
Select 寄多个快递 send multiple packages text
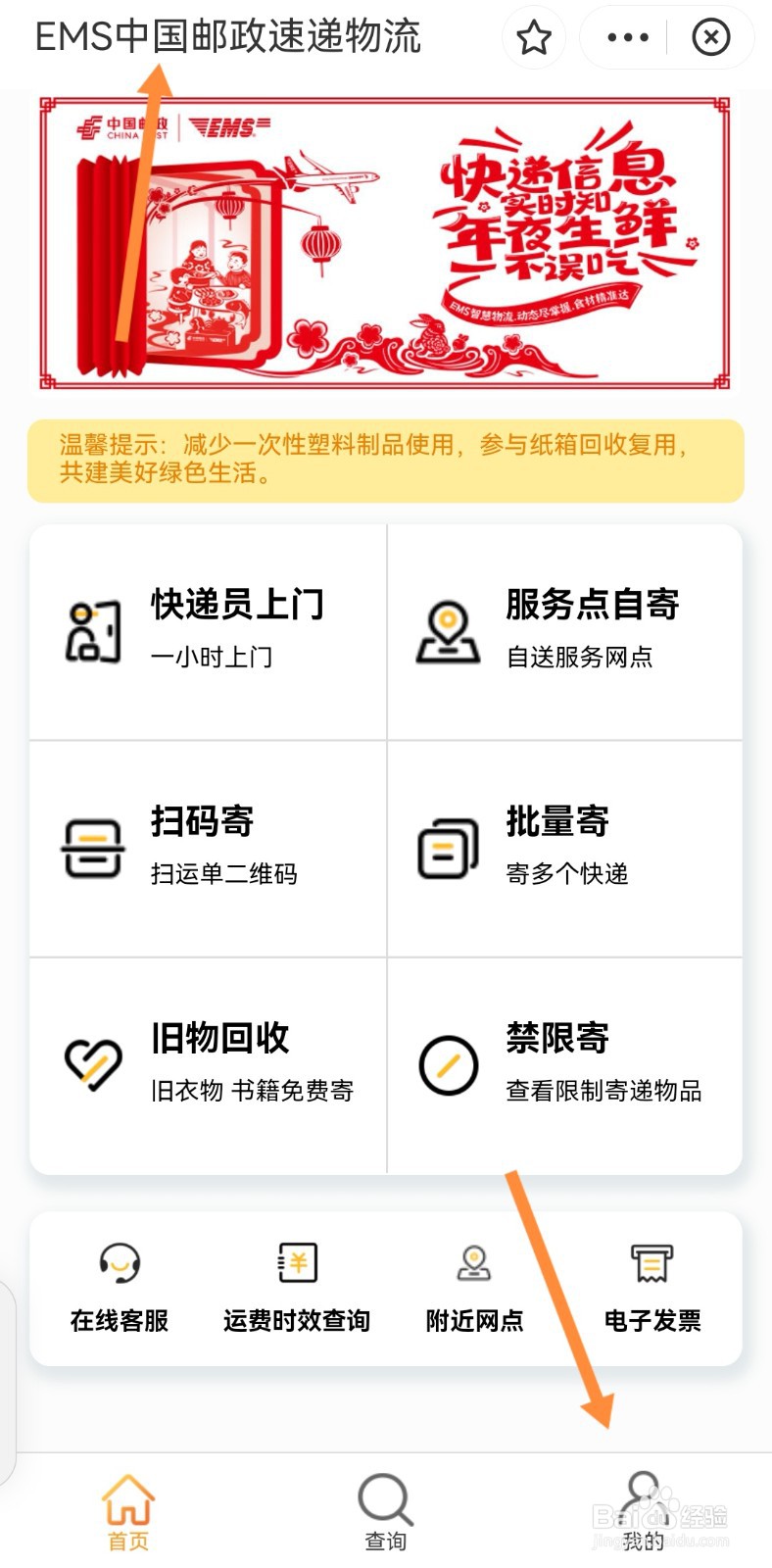[573, 875]
